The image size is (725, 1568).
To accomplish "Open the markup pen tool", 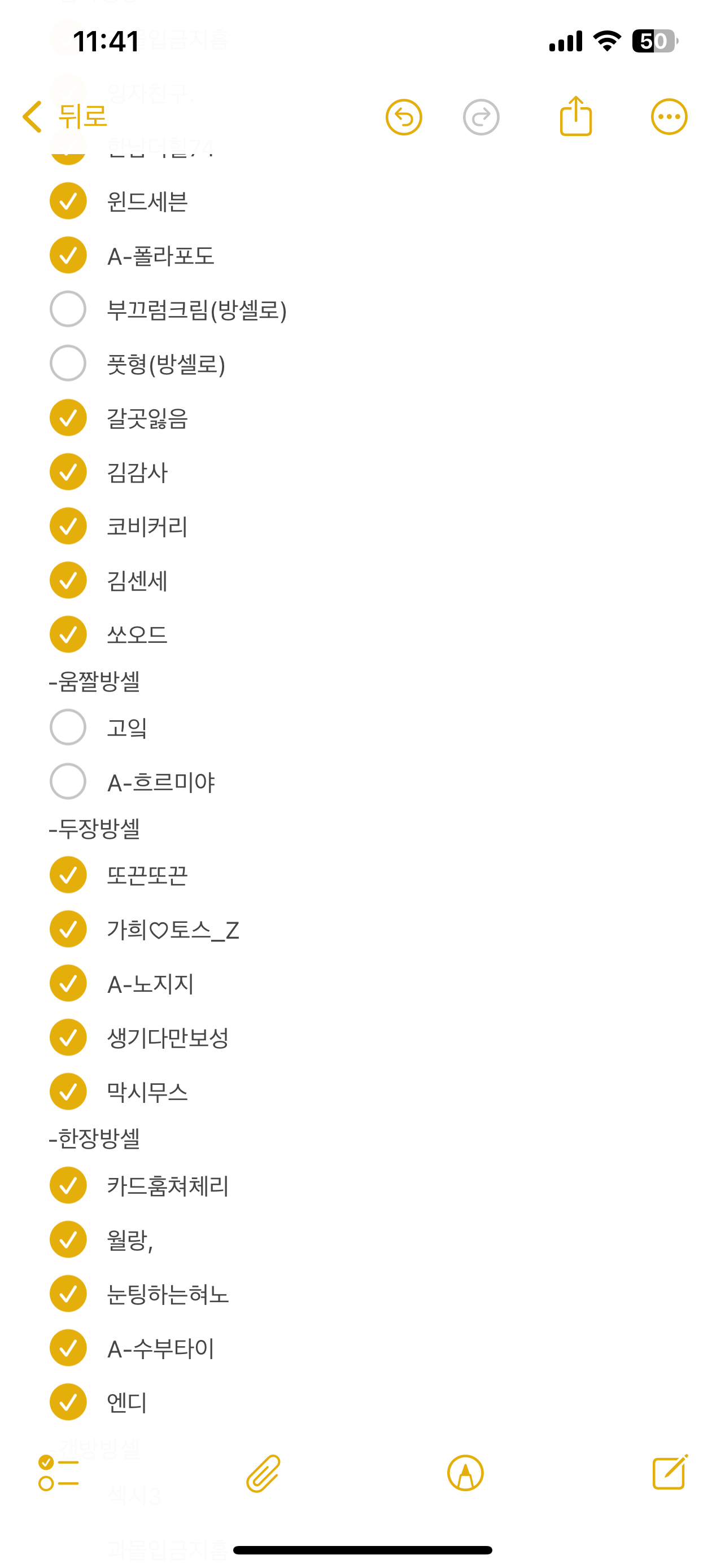I will (x=466, y=1473).
